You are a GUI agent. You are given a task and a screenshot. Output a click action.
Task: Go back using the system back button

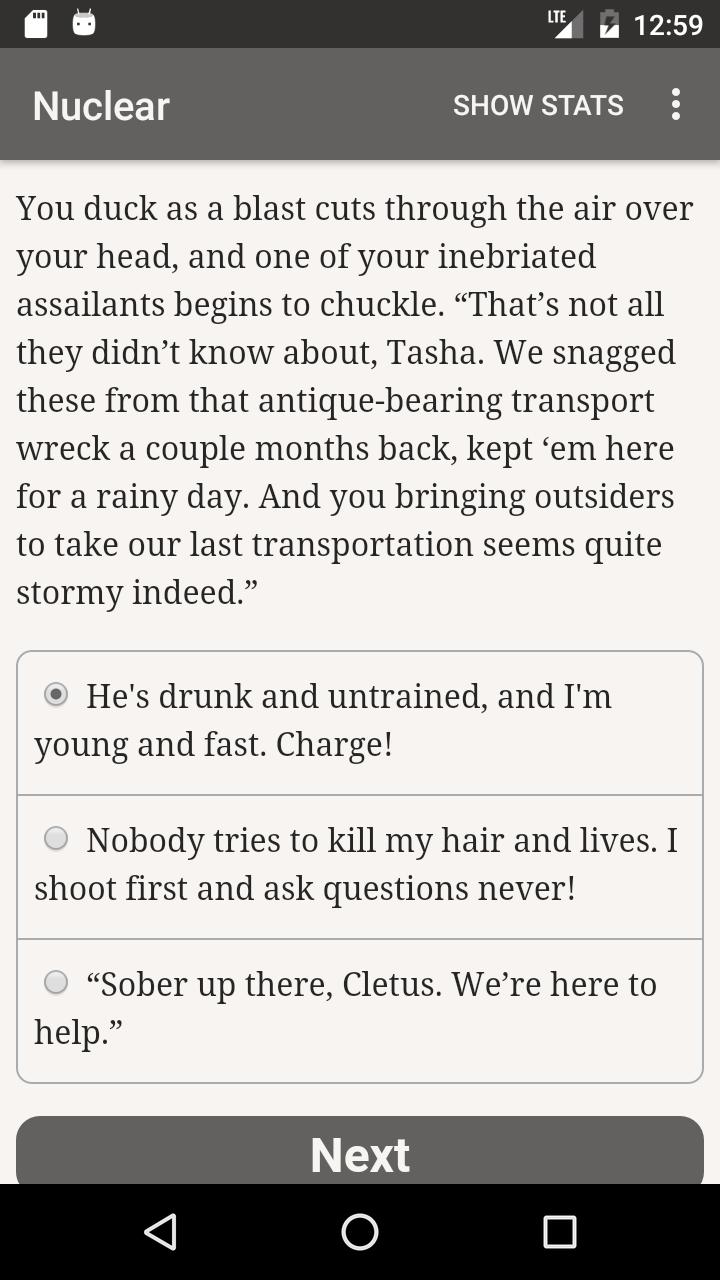161,1232
